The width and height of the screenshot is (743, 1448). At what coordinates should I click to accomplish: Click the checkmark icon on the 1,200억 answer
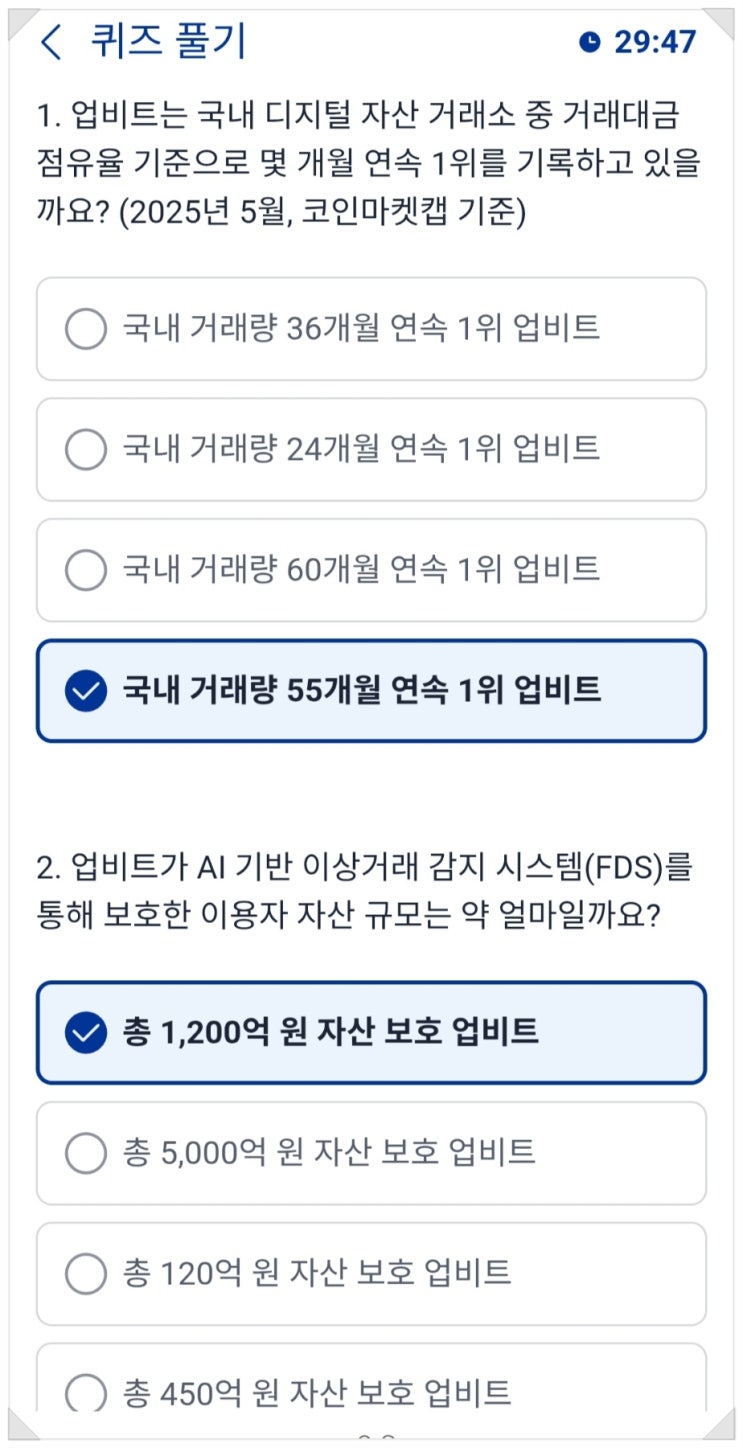coord(86,1031)
